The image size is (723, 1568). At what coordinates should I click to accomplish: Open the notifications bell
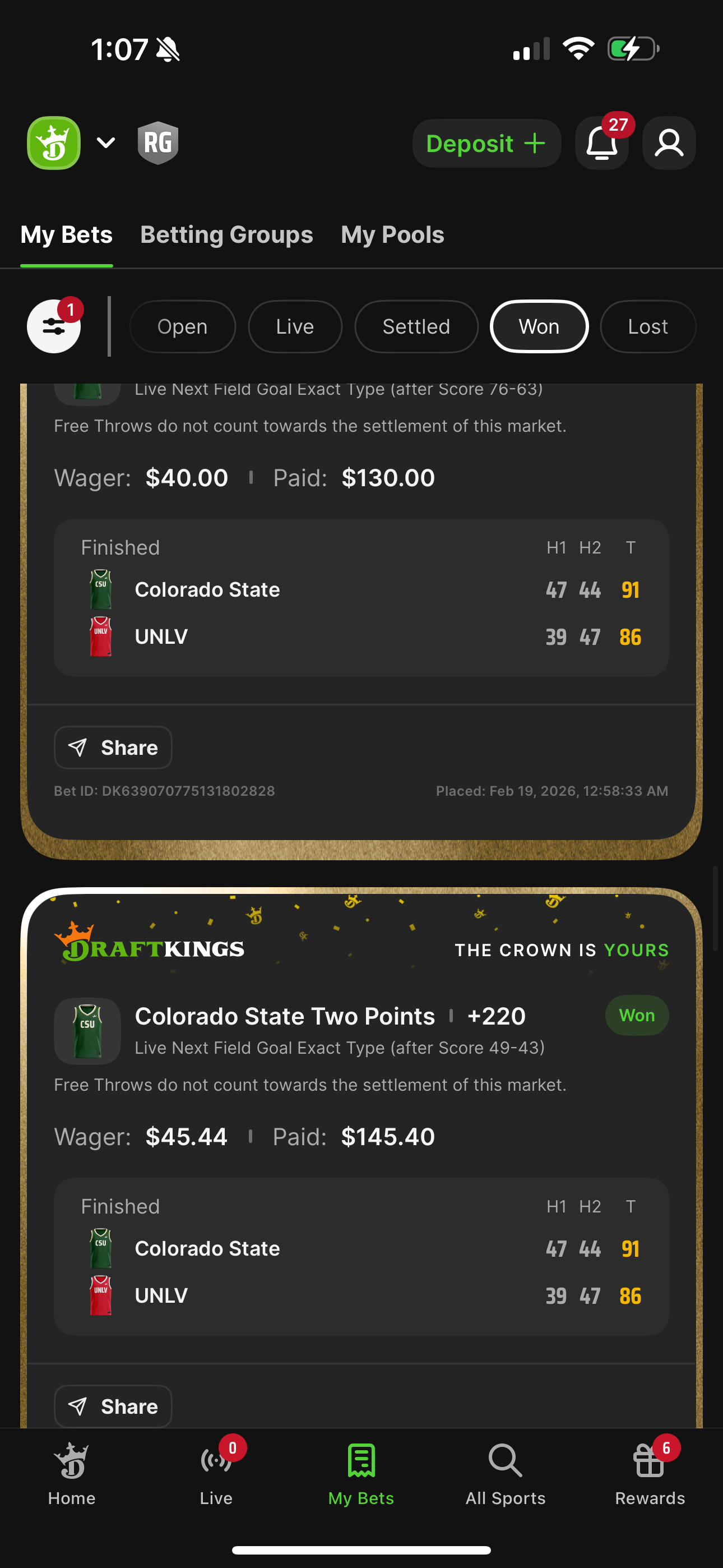601,144
